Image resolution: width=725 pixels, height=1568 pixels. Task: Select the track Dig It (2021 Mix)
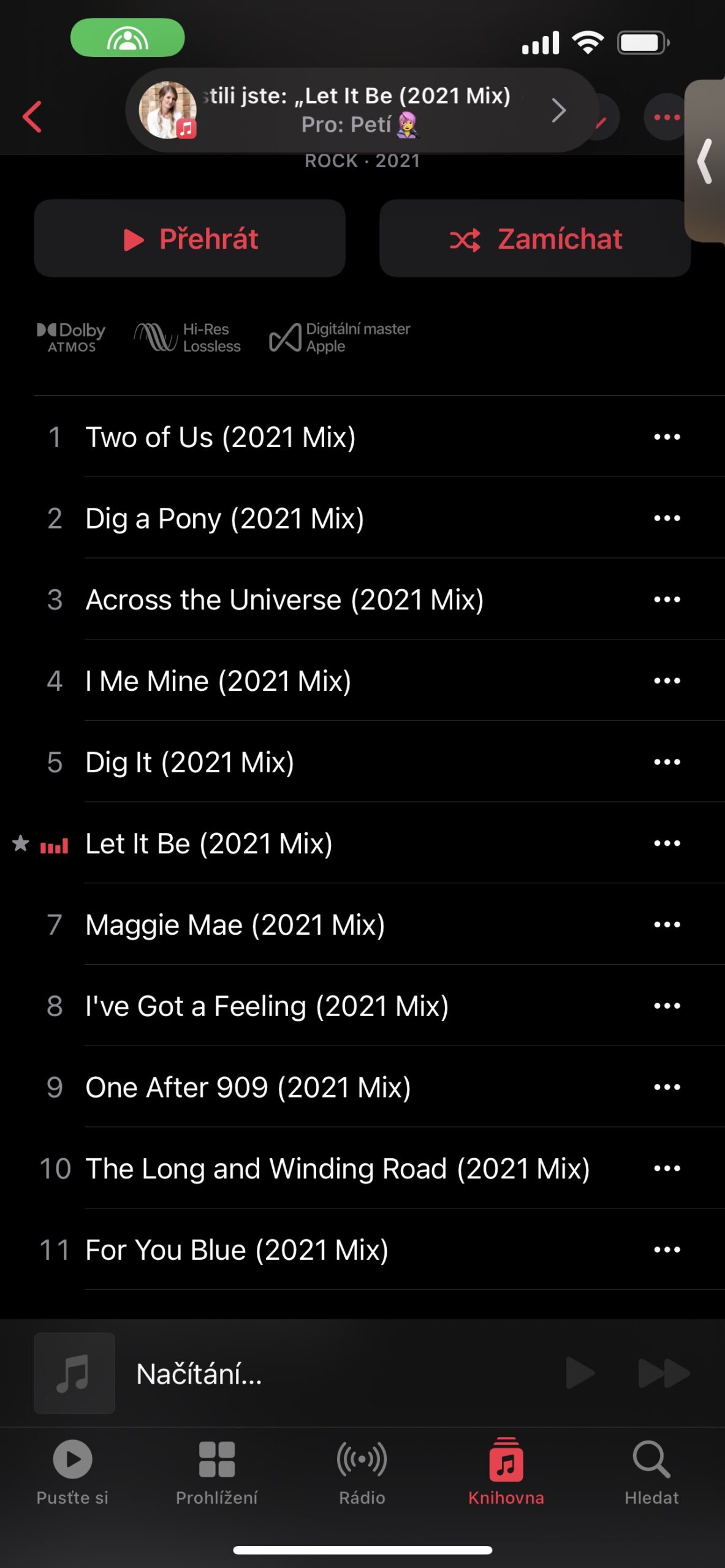(x=190, y=763)
